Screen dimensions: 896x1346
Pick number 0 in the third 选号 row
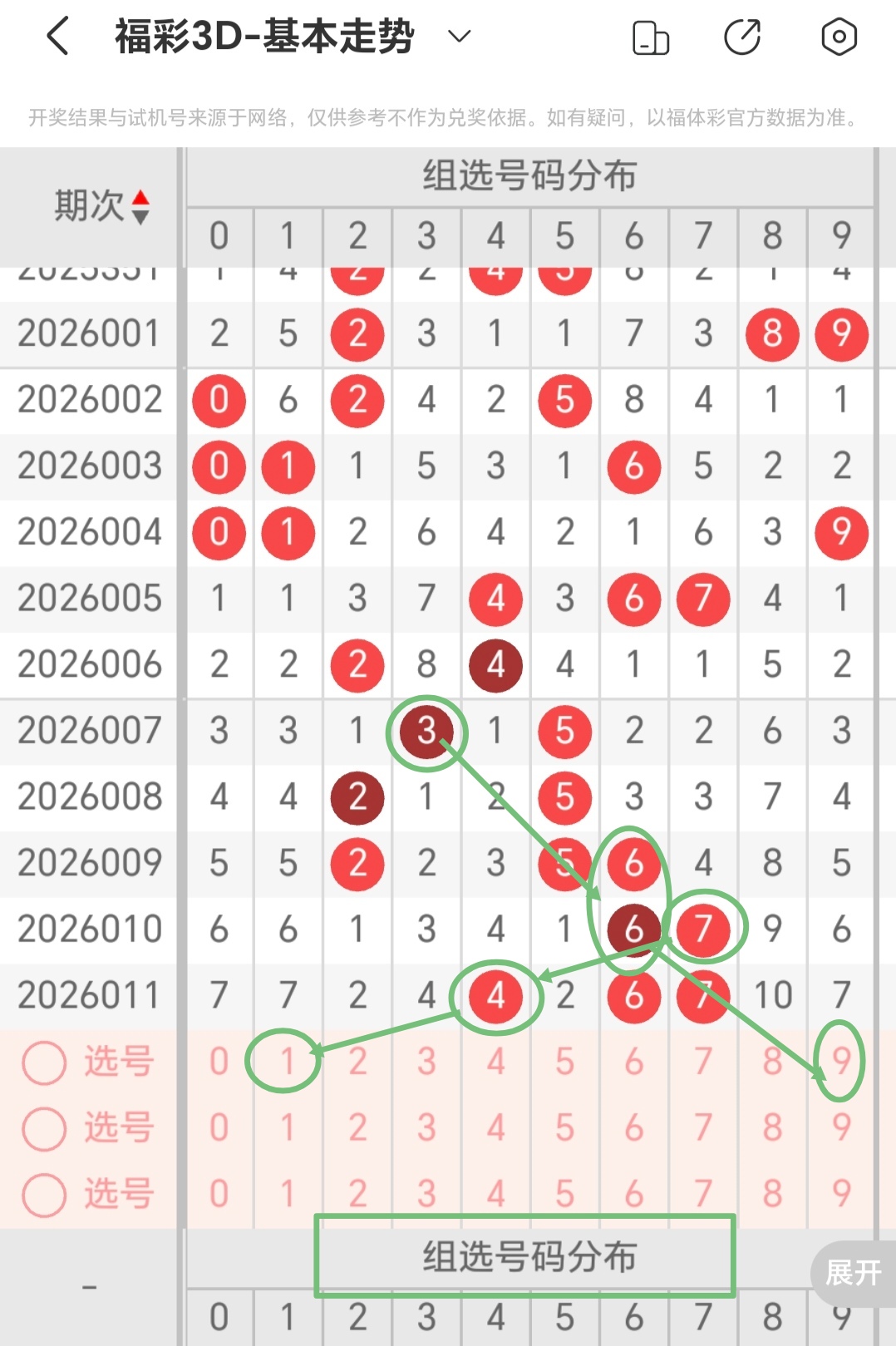pos(219,1196)
